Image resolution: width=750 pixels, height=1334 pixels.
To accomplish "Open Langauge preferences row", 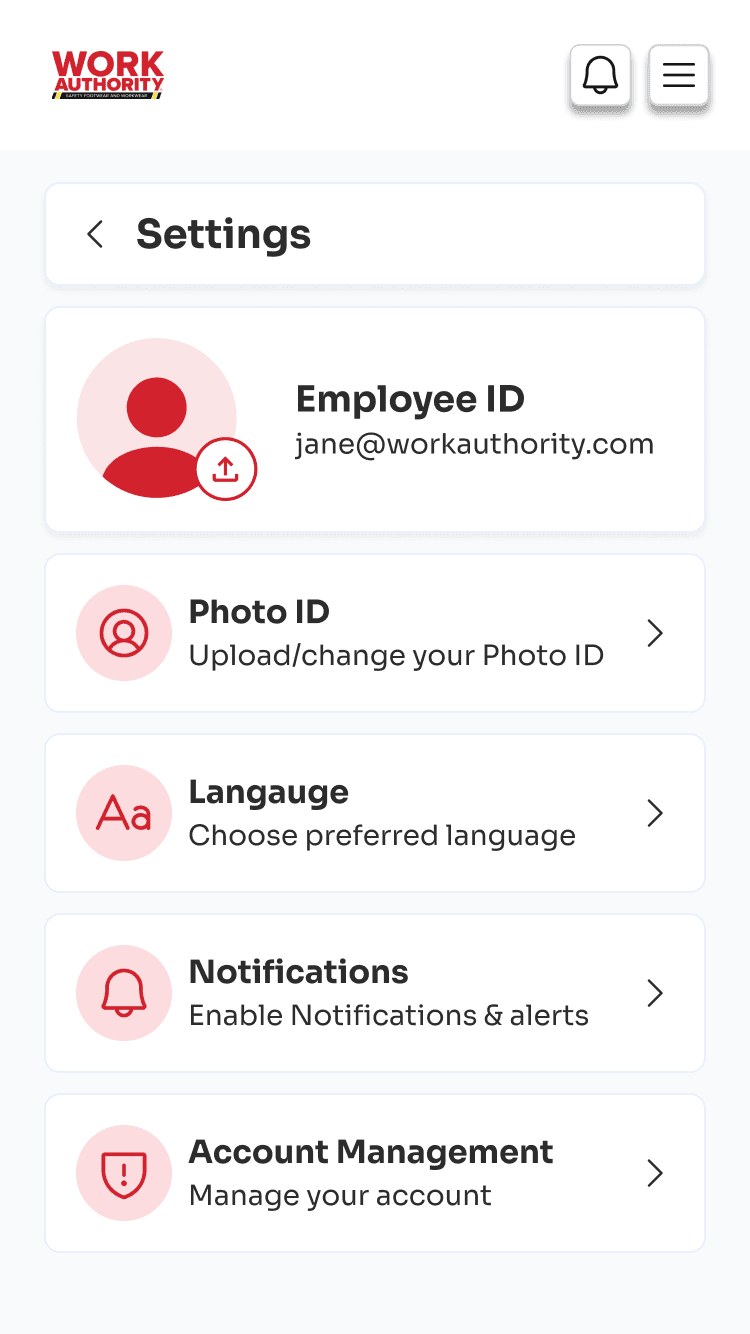I will point(375,813).
